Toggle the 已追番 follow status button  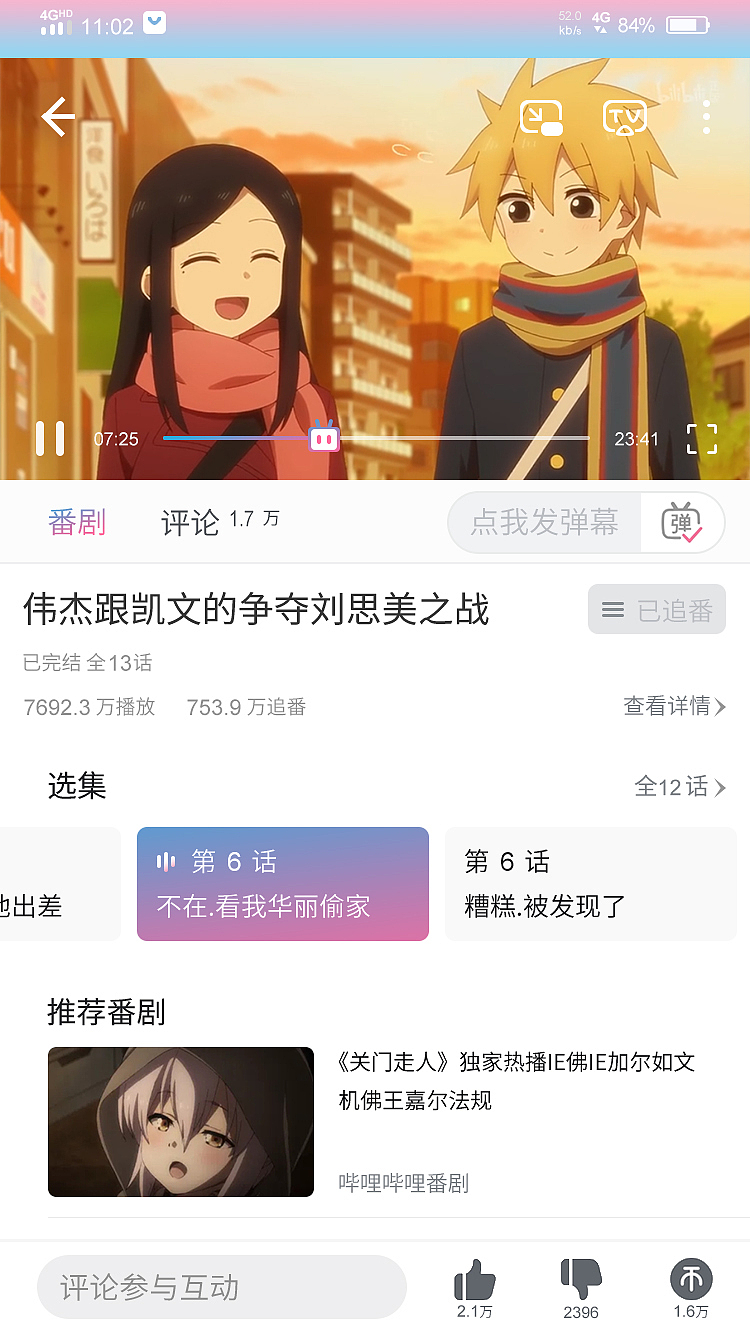(656, 609)
